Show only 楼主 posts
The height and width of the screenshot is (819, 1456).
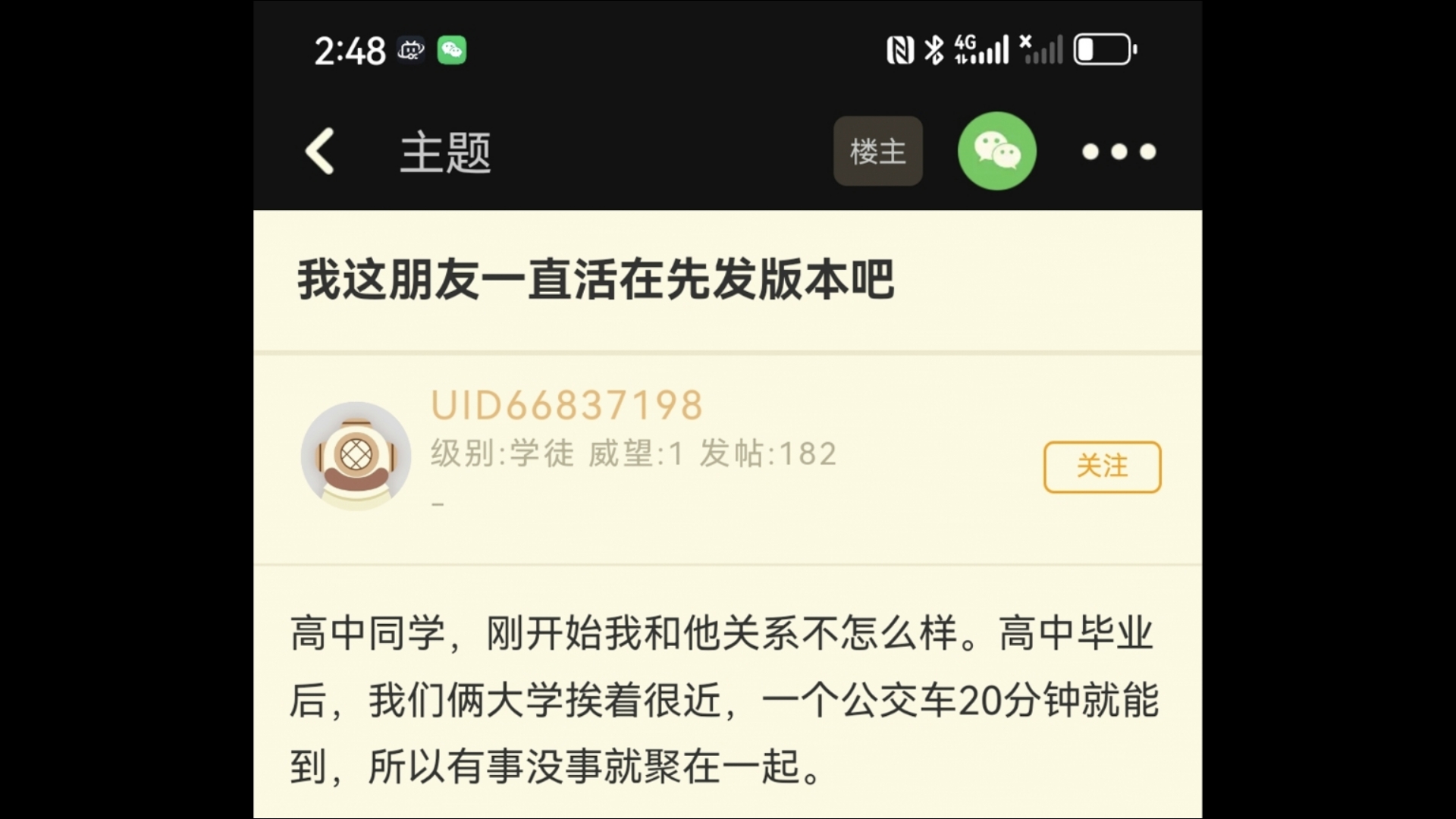(x=877, y=152)
